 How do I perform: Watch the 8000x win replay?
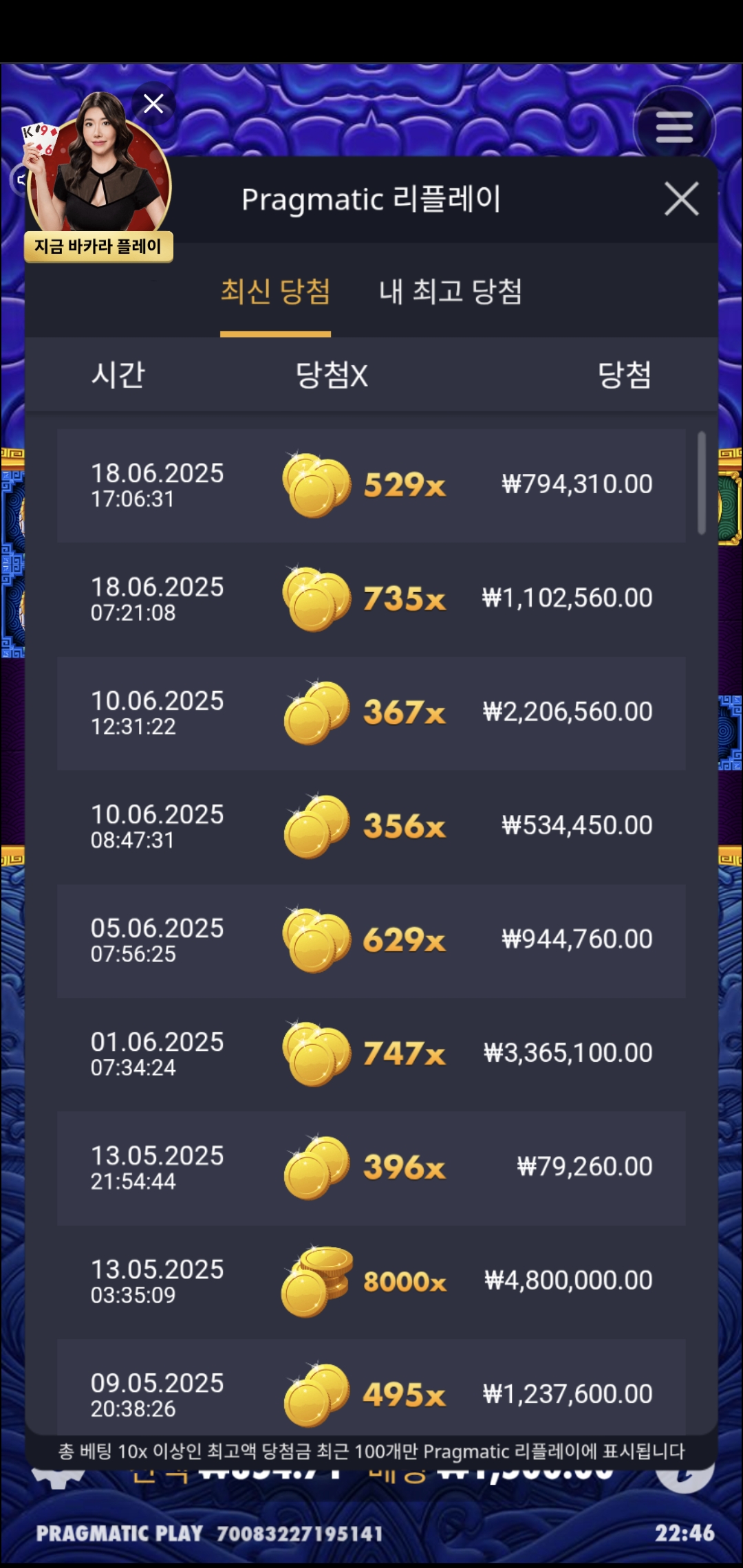371,1281
